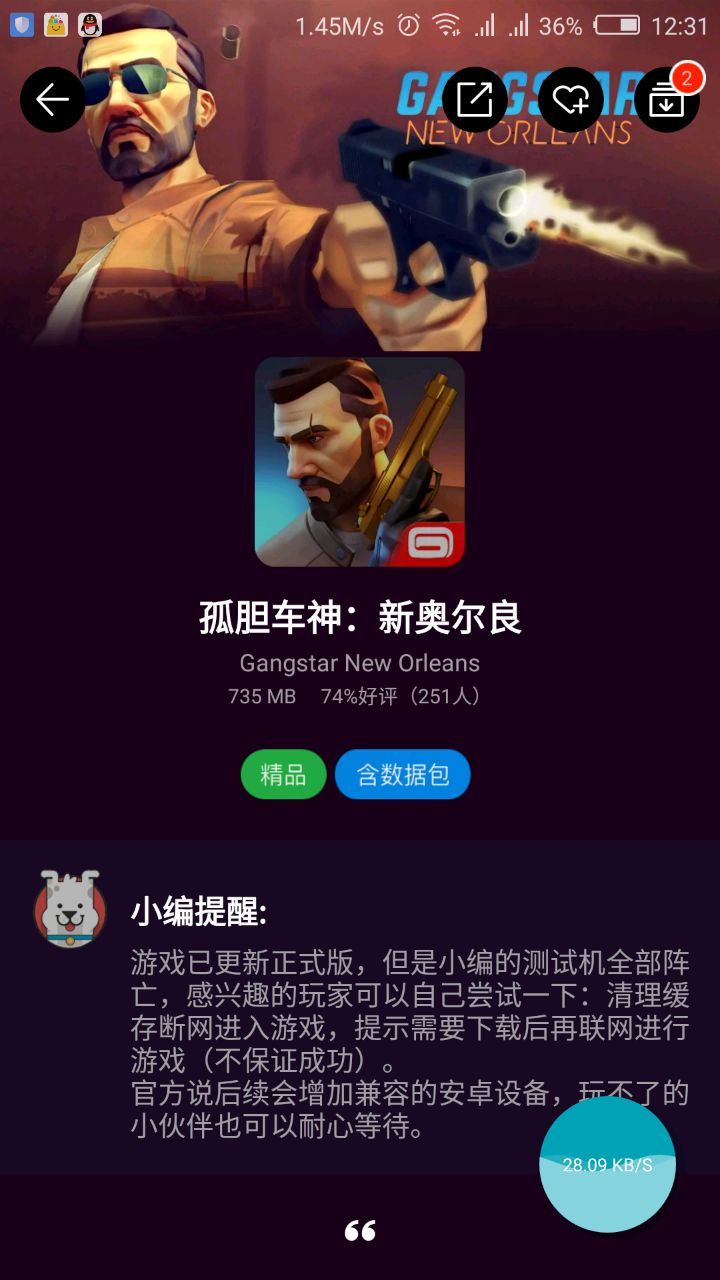Go back using the arrow button
This screenshot has width=720, height=1280.
[53, 100]
